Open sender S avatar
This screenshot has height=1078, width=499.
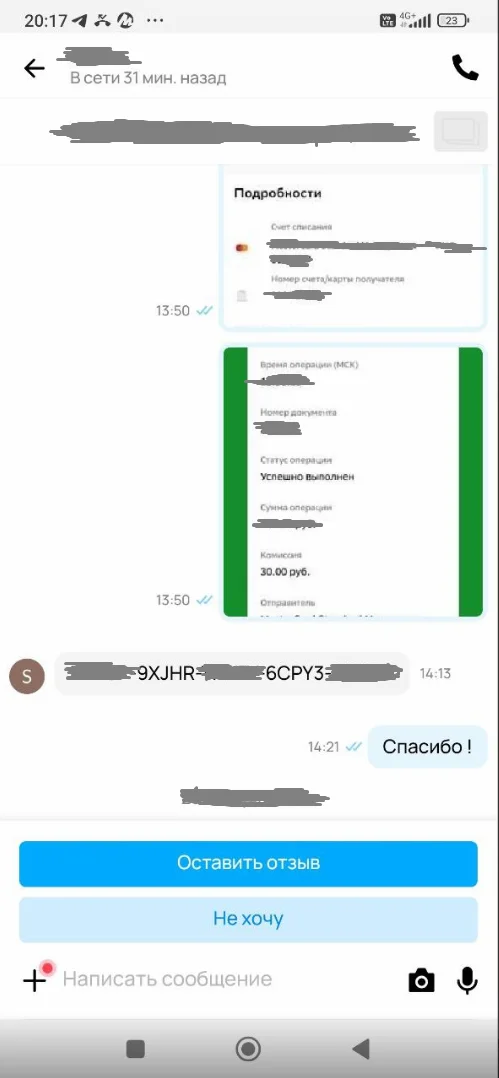(27, 674)
